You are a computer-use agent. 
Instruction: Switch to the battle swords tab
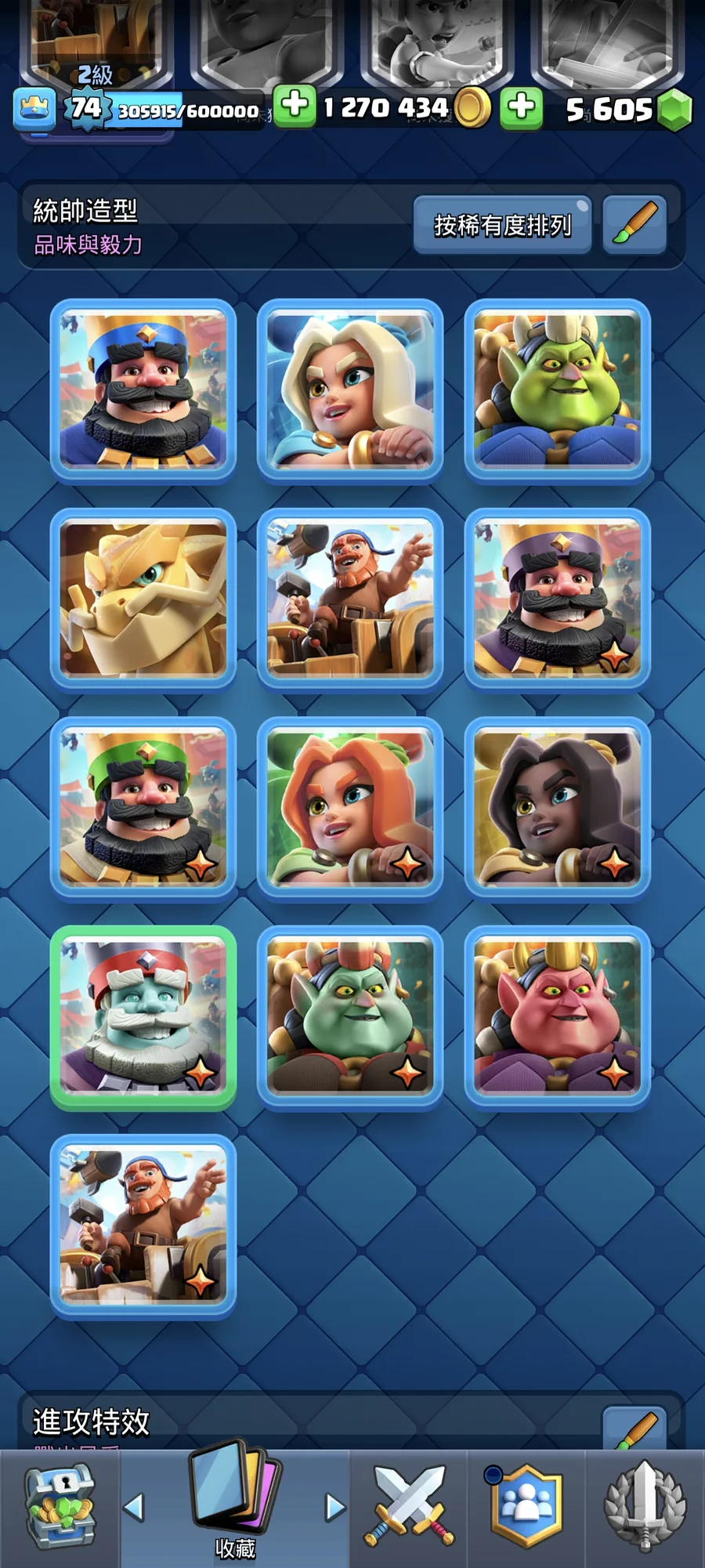click(408, 1508)
